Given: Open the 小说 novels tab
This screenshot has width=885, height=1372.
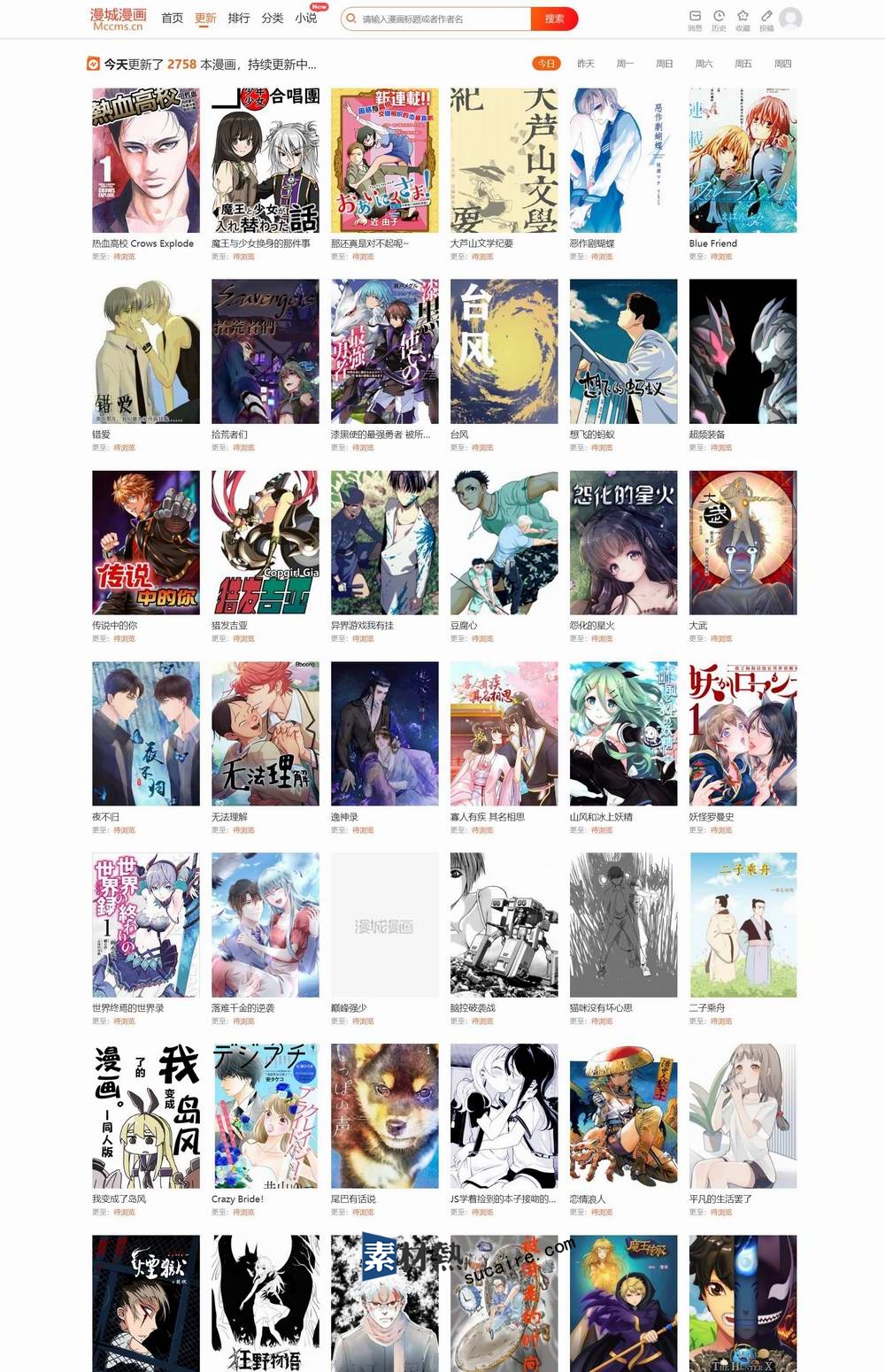Looking at the screenshot, I should pyautogui.click(x=306, y=18).
